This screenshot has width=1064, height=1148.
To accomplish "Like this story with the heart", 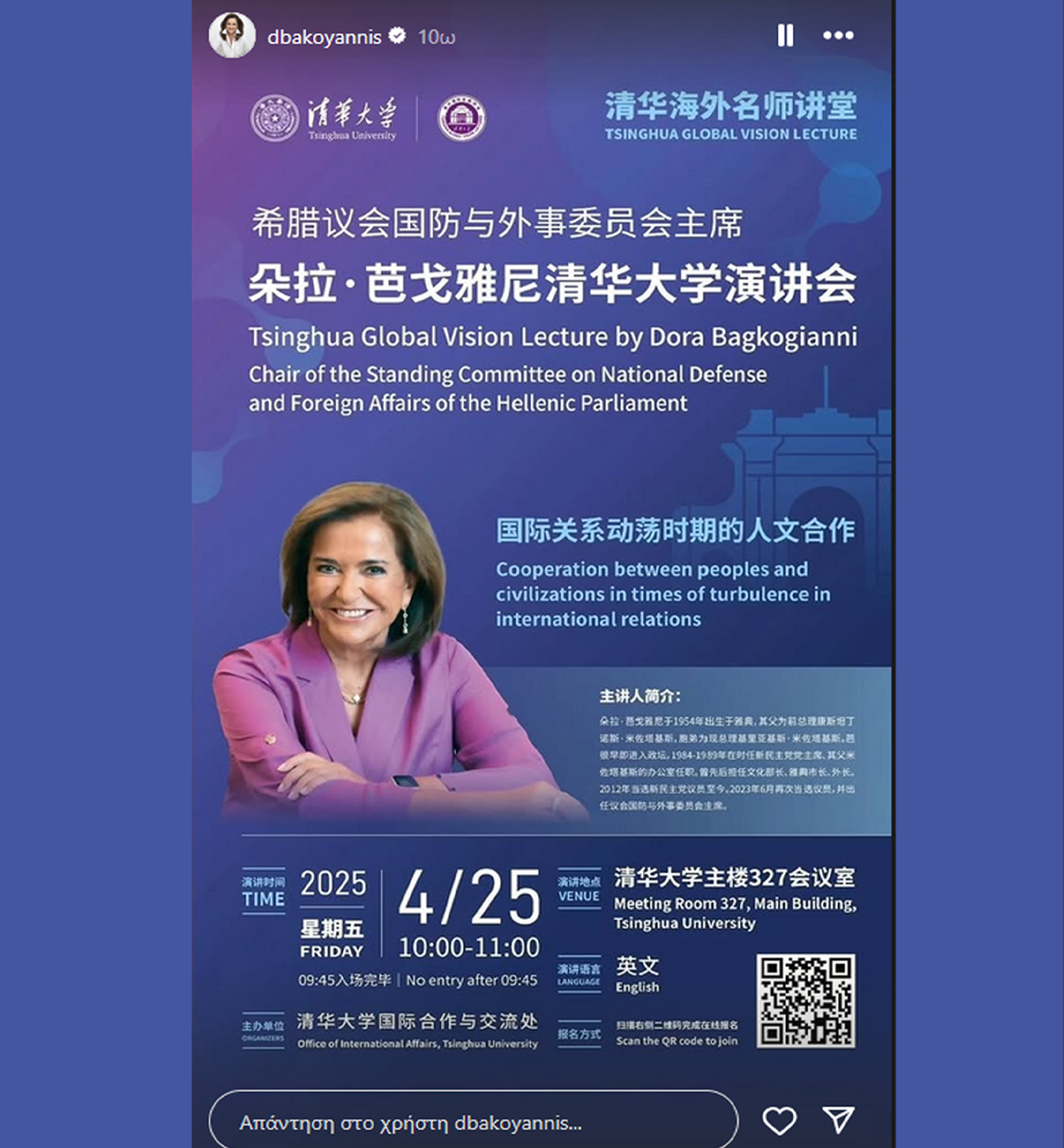I will coord(779,1121).
